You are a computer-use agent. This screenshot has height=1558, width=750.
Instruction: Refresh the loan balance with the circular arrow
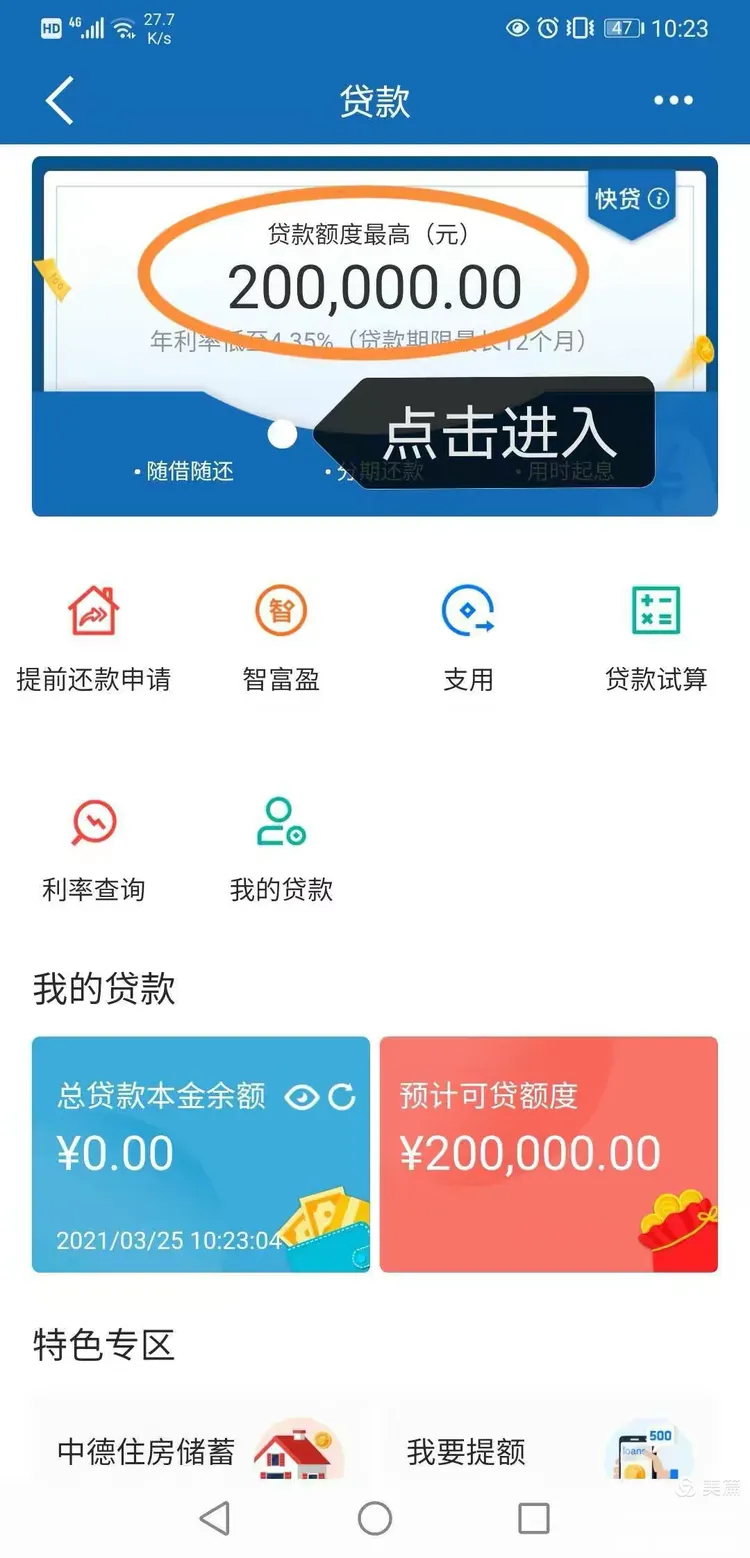[341, 1095]
